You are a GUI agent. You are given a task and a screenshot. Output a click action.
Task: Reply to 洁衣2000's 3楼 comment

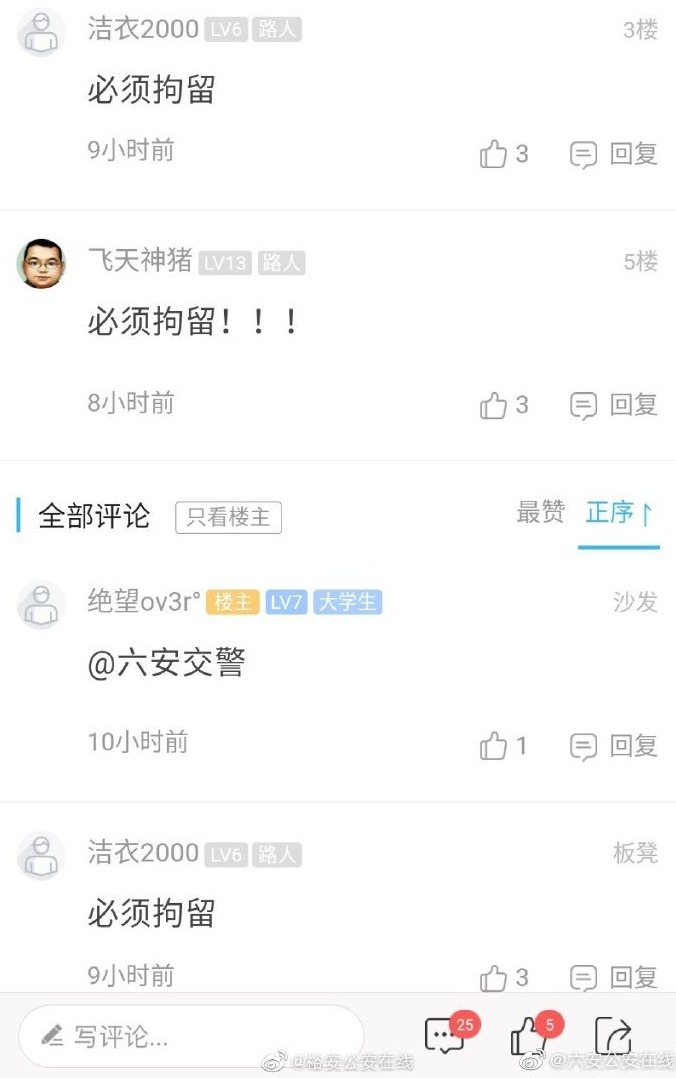click(614, 154)
